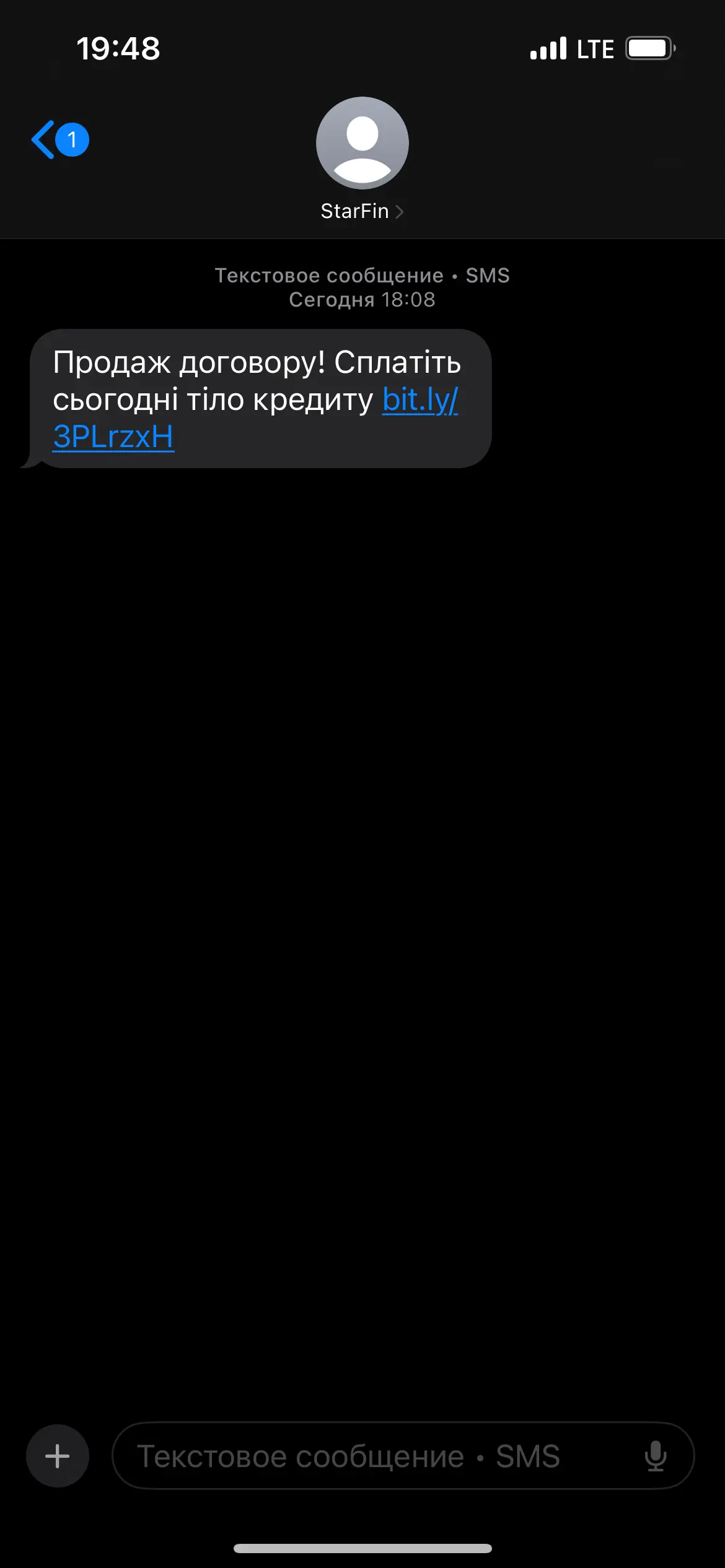Focus the text message input field
The height and width of the screenshot is (1568, 725).
[372, 1456]
